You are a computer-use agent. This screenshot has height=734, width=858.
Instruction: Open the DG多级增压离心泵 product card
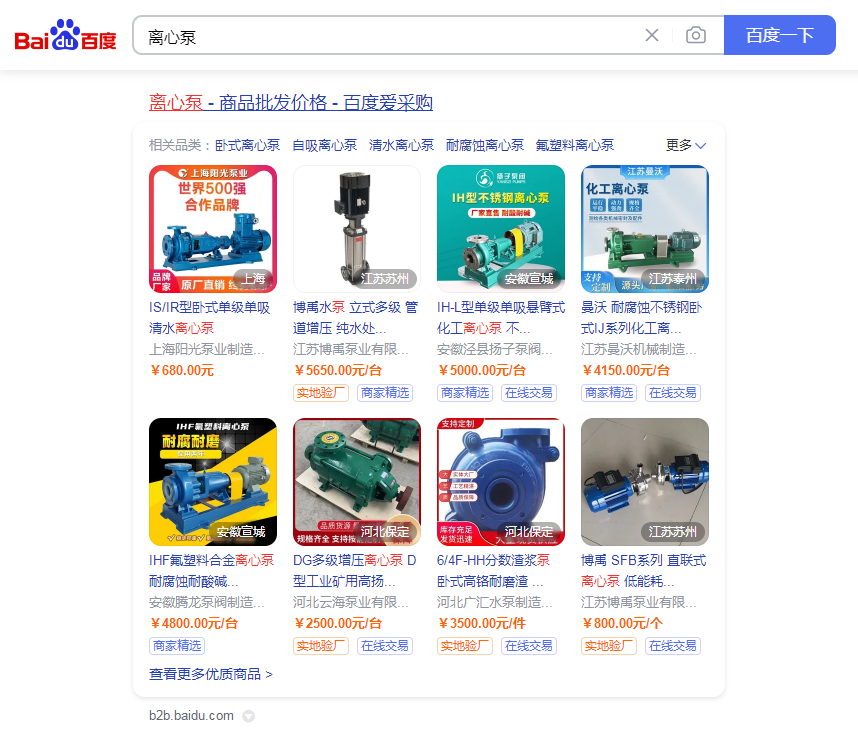pos(356,481)
